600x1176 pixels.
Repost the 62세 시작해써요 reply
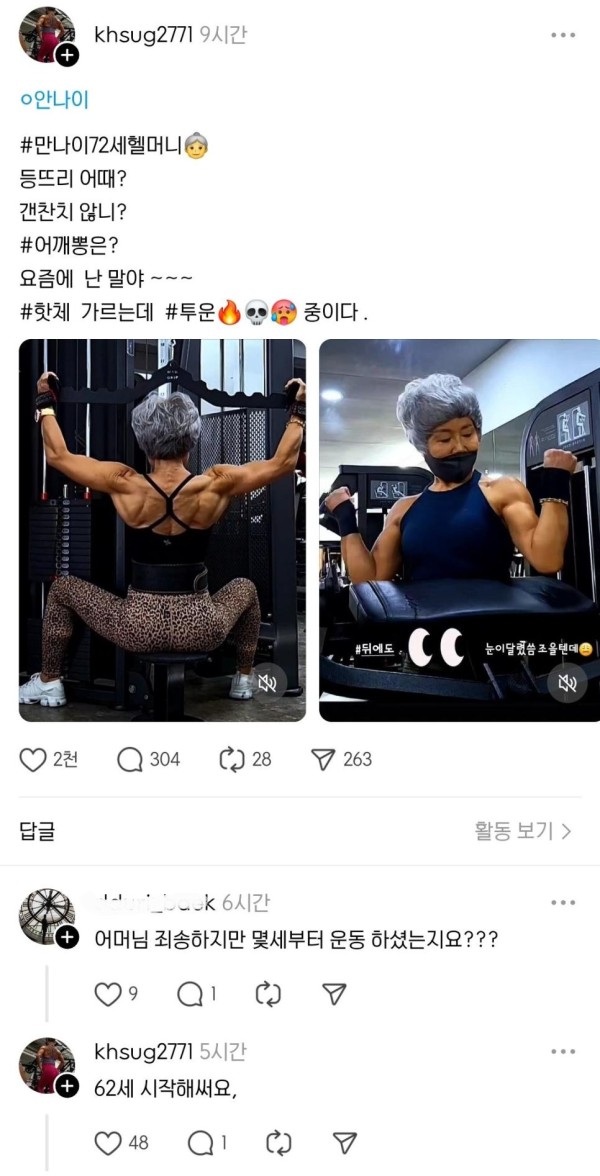pos(268,1143)
